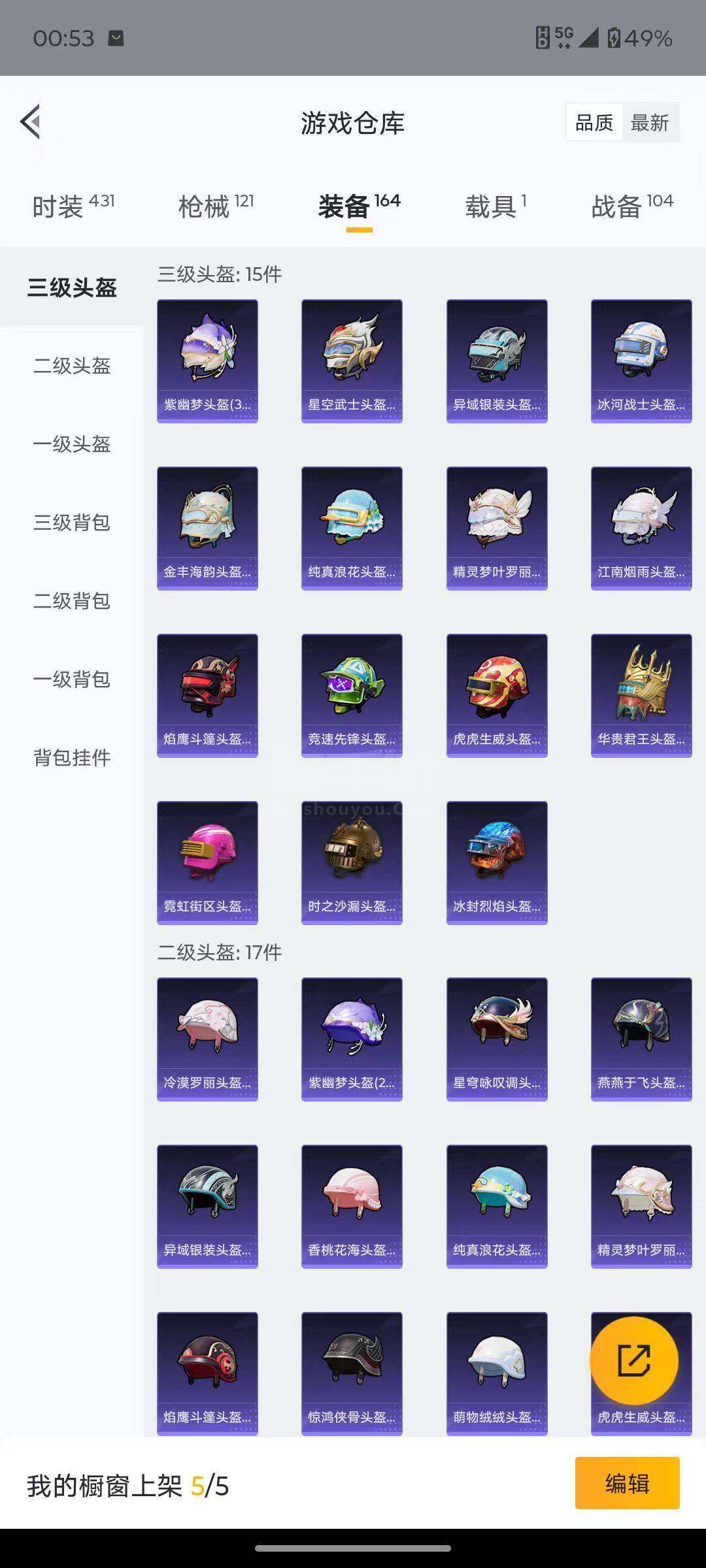Tap the 编辑 button
The height and width of the screenshot is (1568, 706).
pyautogui.click(x=628, y=1483)
